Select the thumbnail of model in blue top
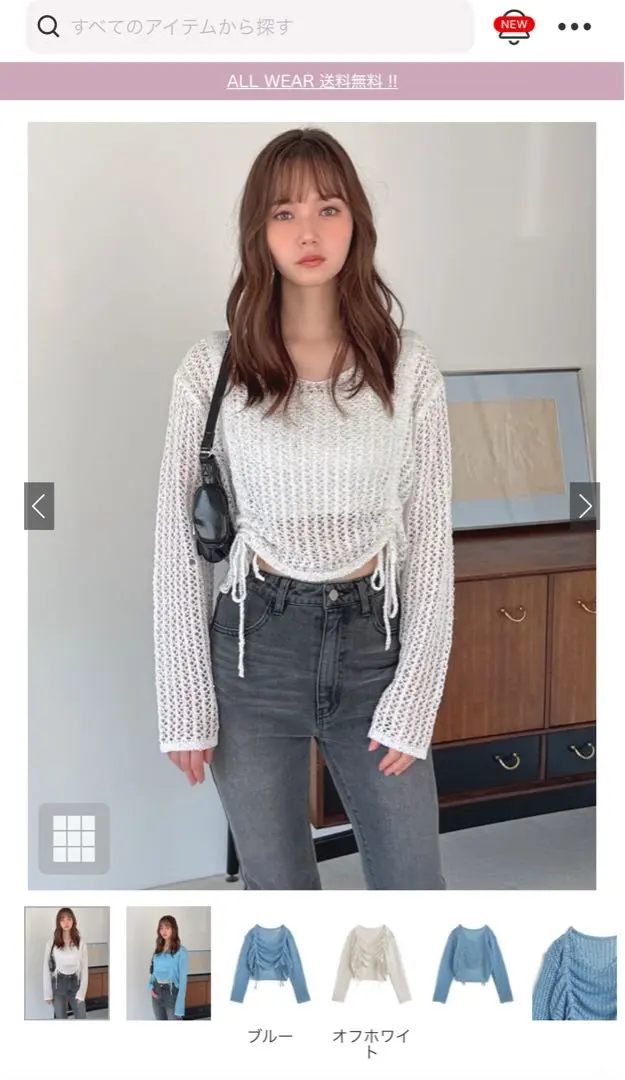Image resolution: width=625 pixels, height=1080 pixels. (168, 963)
